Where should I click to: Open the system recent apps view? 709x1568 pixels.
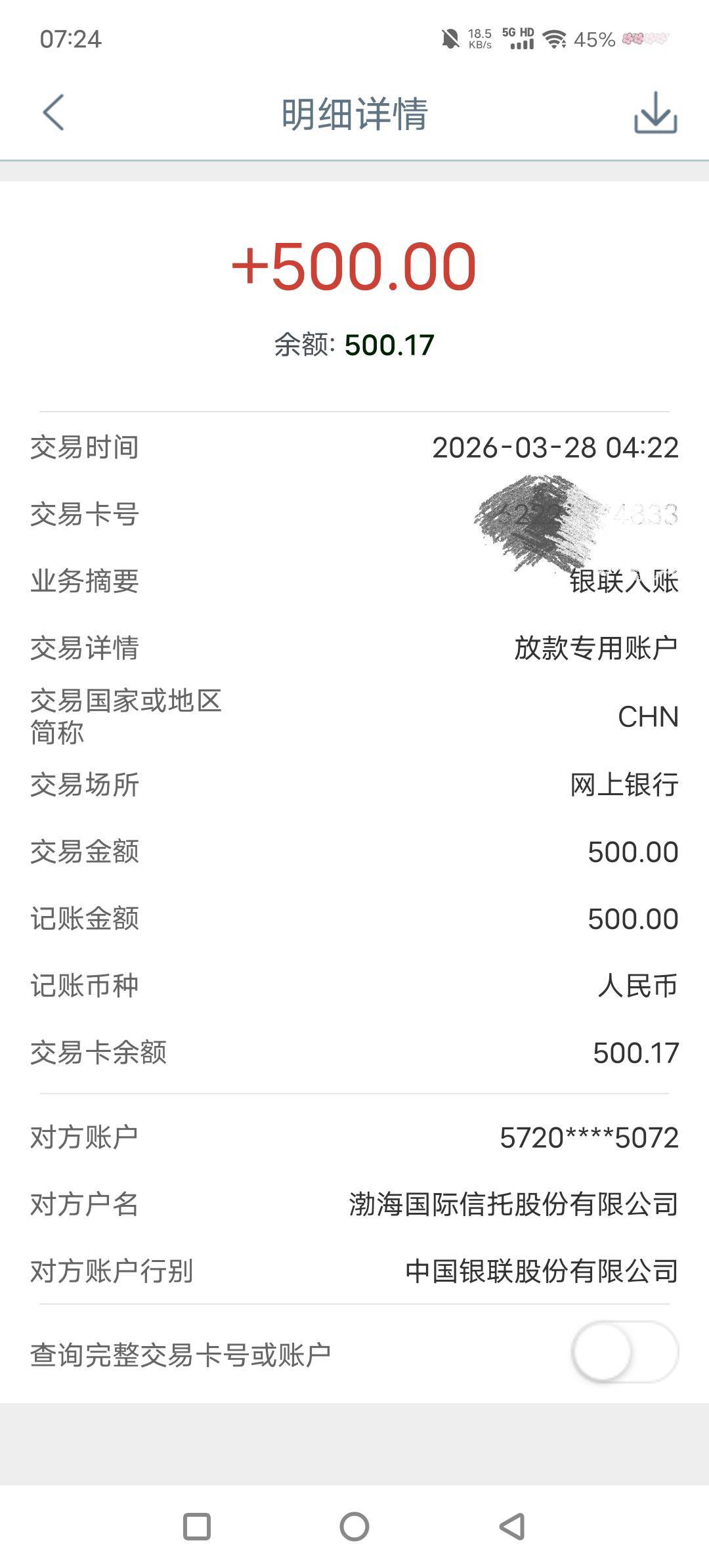[196, 1526]
